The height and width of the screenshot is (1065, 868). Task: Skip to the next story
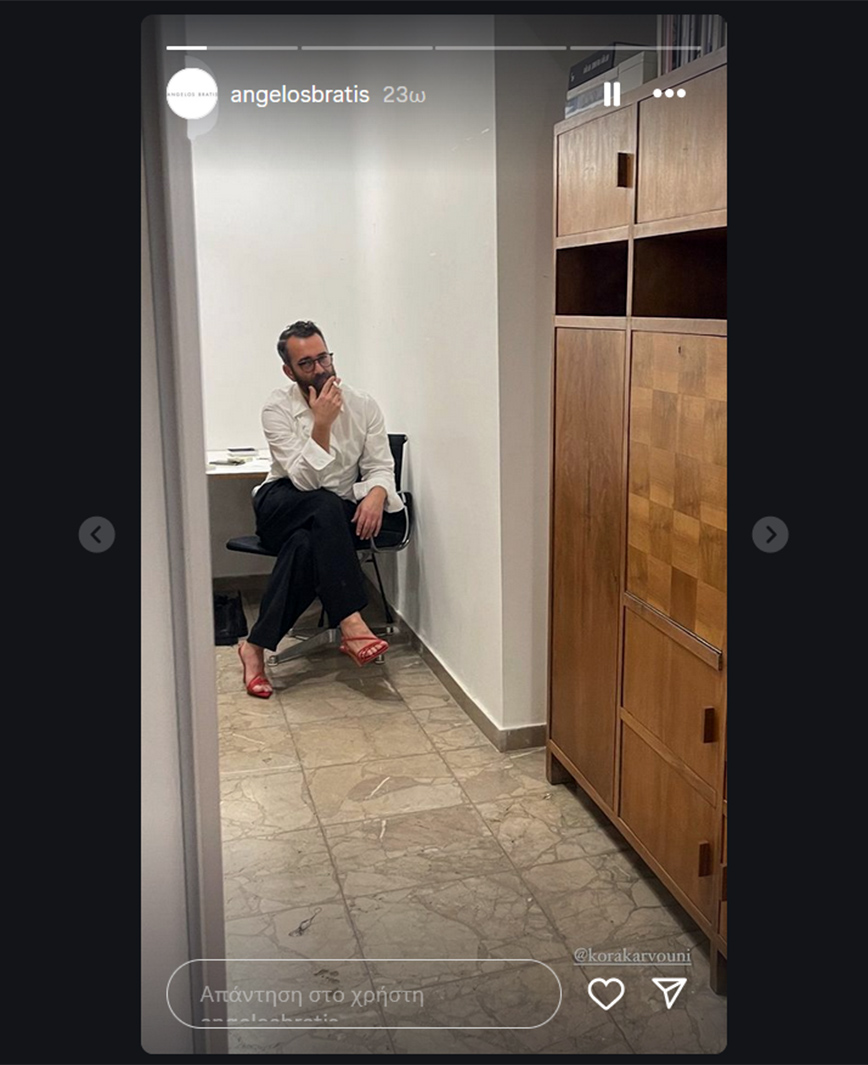point(770,535)
